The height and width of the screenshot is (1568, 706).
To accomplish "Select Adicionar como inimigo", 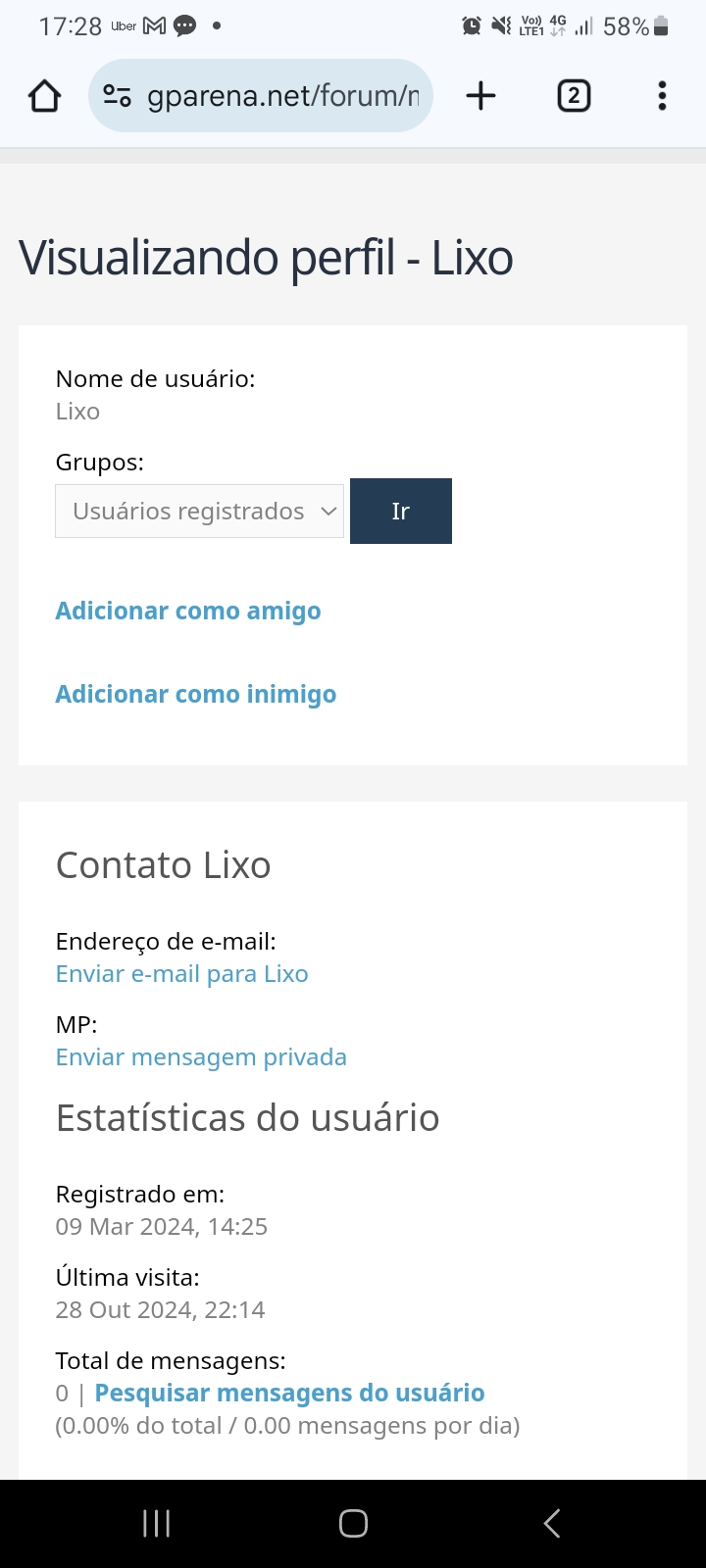I will tap(196, 694).
